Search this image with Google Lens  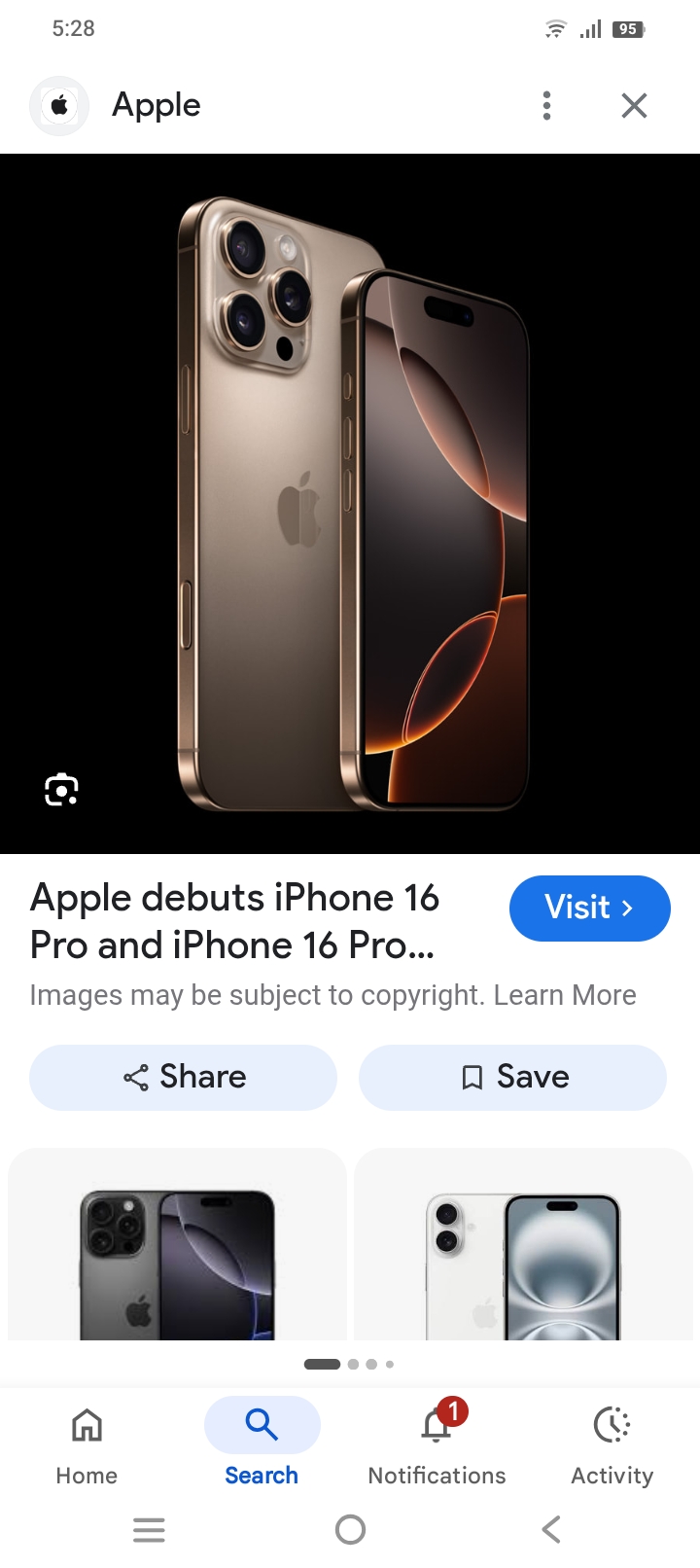click(x=61, y=789)
